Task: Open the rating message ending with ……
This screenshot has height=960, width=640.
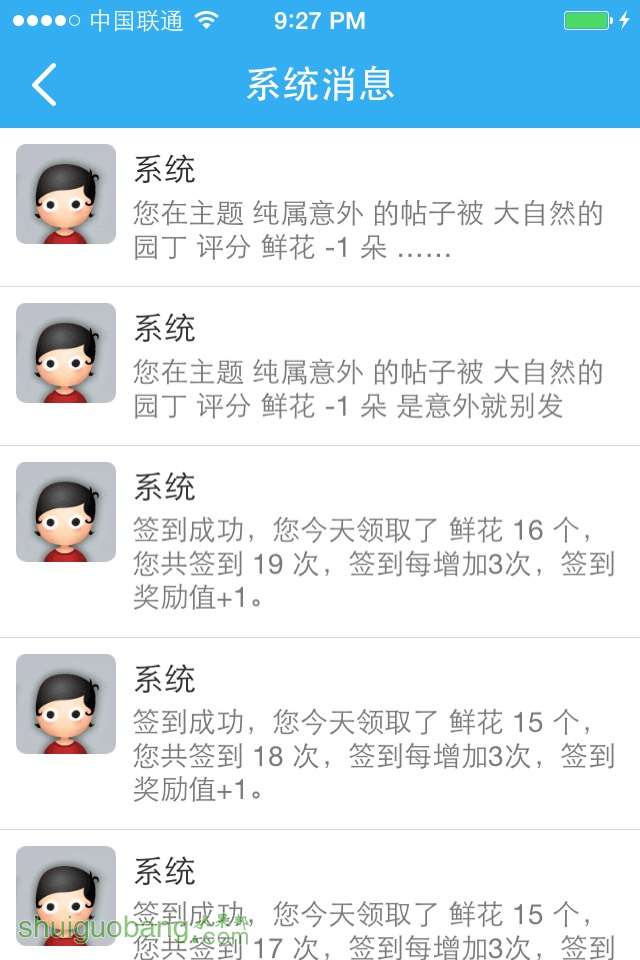Action: [368, 208]
